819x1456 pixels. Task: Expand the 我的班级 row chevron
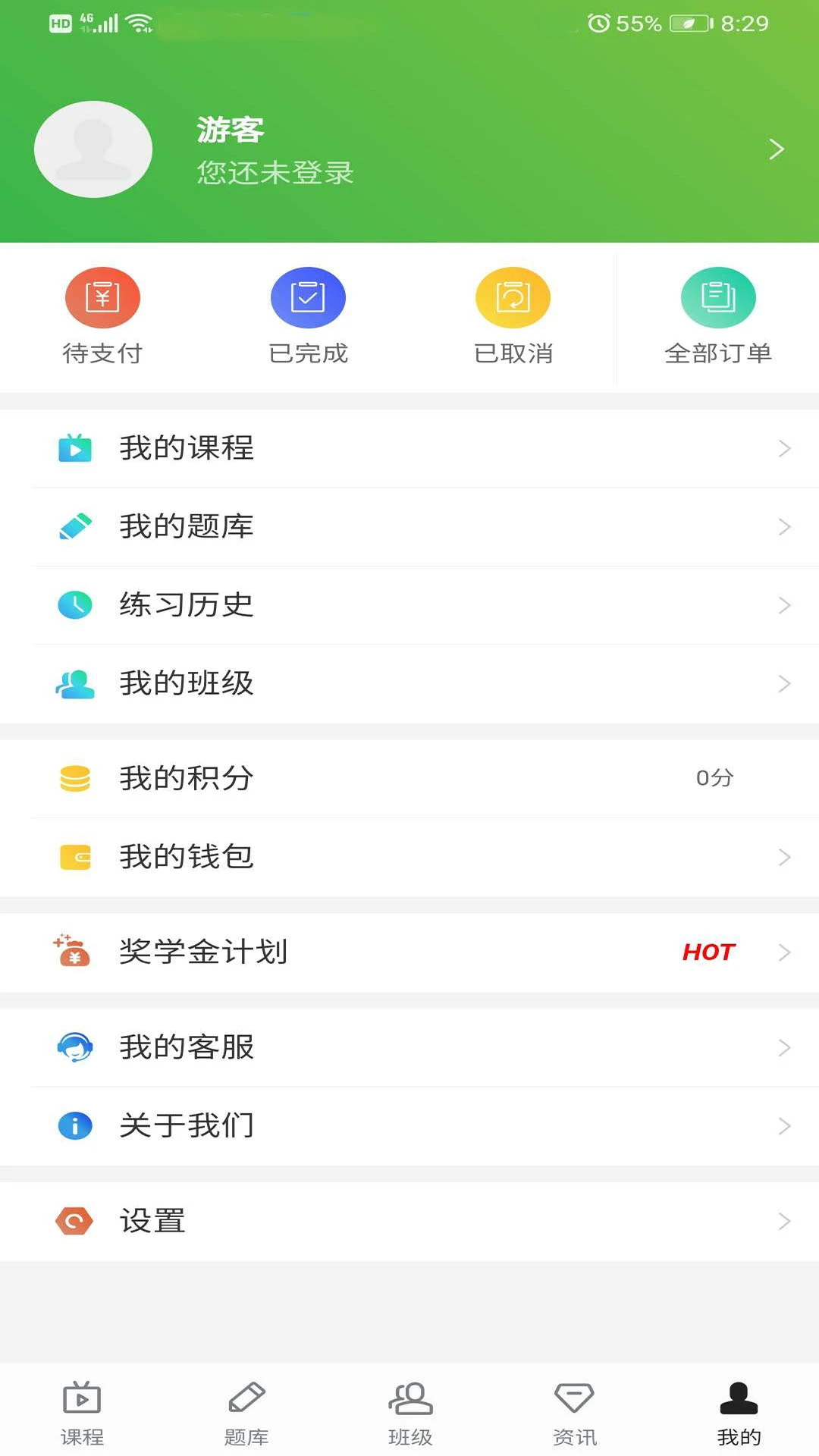785,683
